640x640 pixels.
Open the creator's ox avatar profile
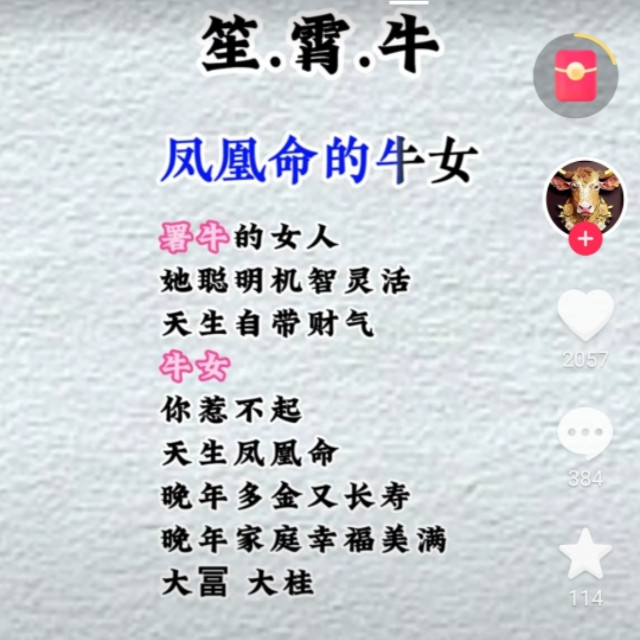585,197
